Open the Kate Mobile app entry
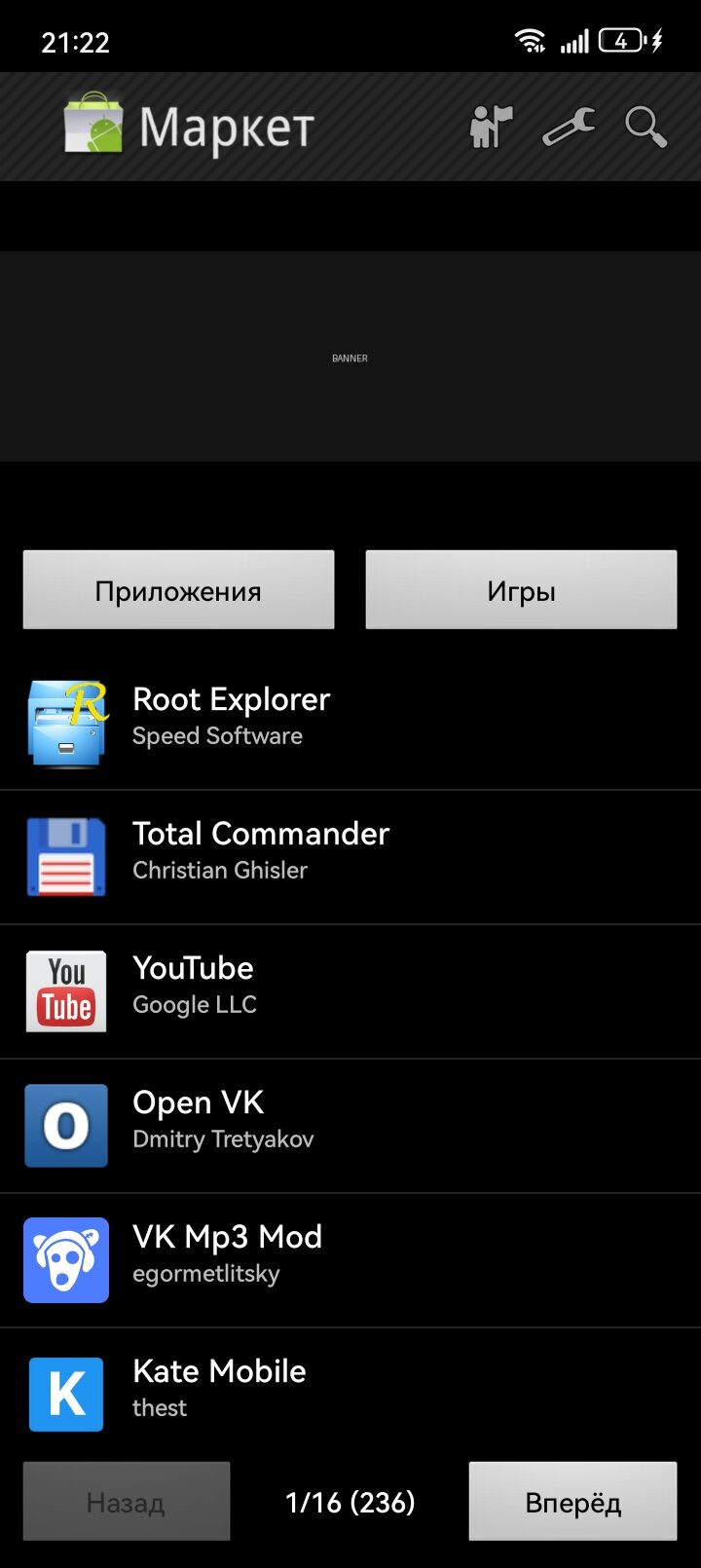701x1568 pixels. tap(350, 1393)
